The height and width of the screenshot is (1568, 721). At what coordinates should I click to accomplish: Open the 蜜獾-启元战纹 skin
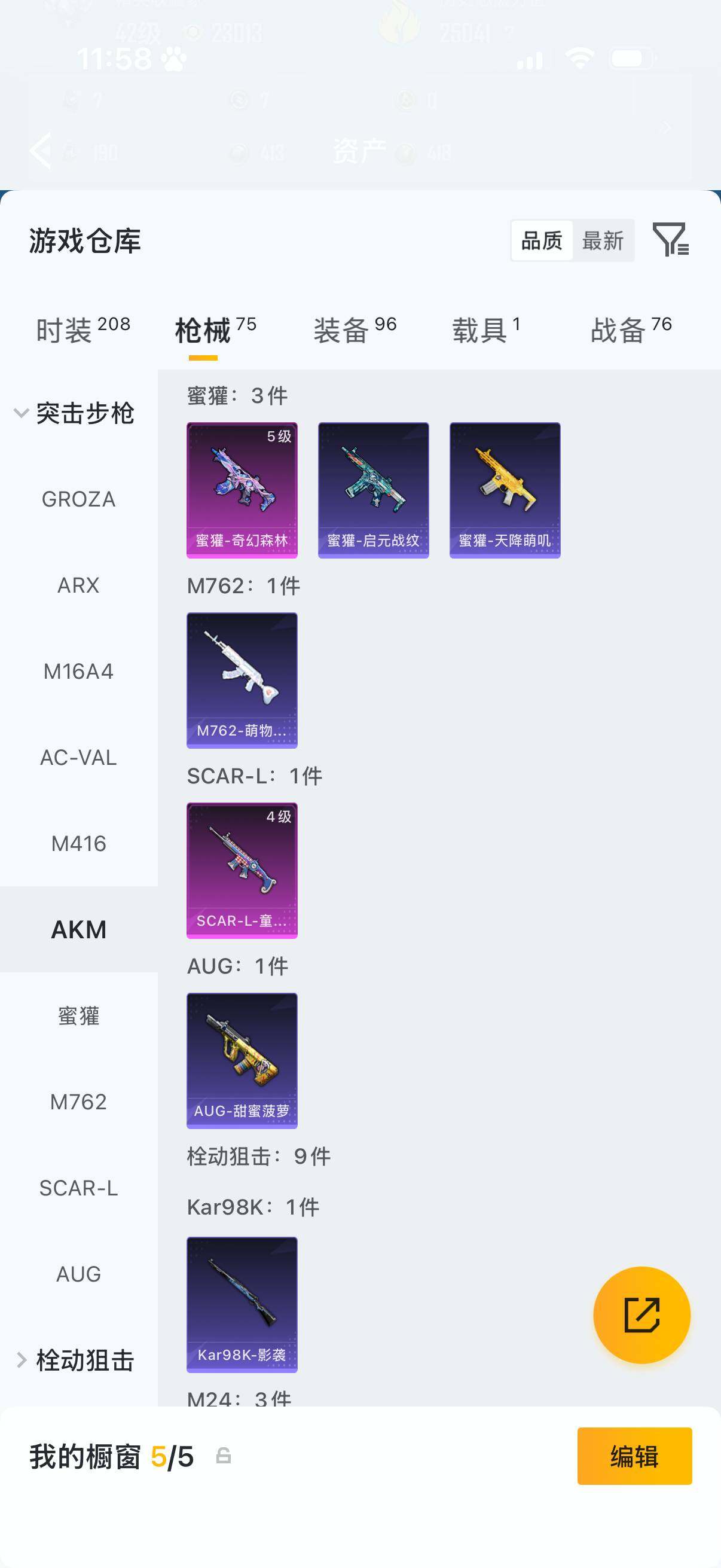[374, 490]
